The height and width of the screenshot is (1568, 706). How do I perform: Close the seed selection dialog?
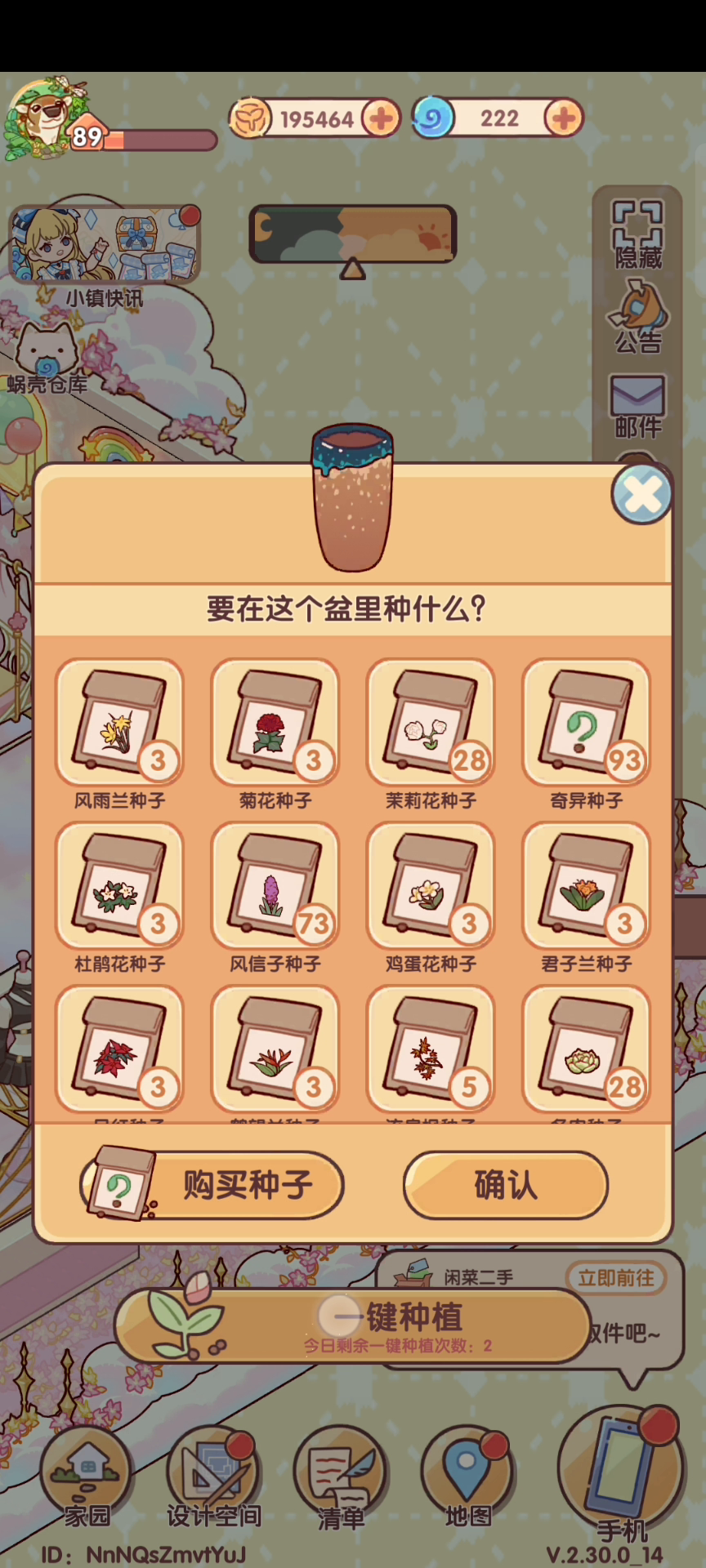(x=642, y=494)
